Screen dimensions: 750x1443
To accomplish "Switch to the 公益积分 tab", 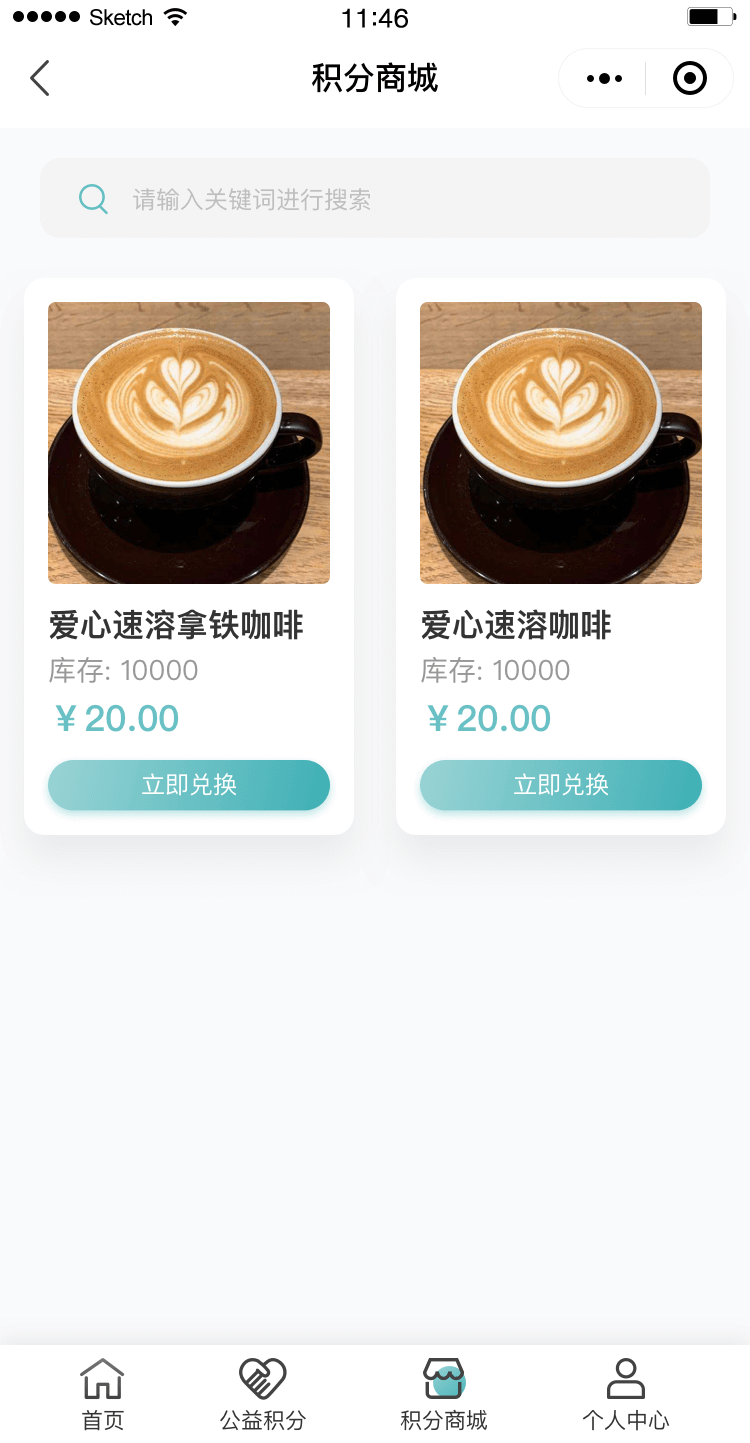I will (263, 1394).
